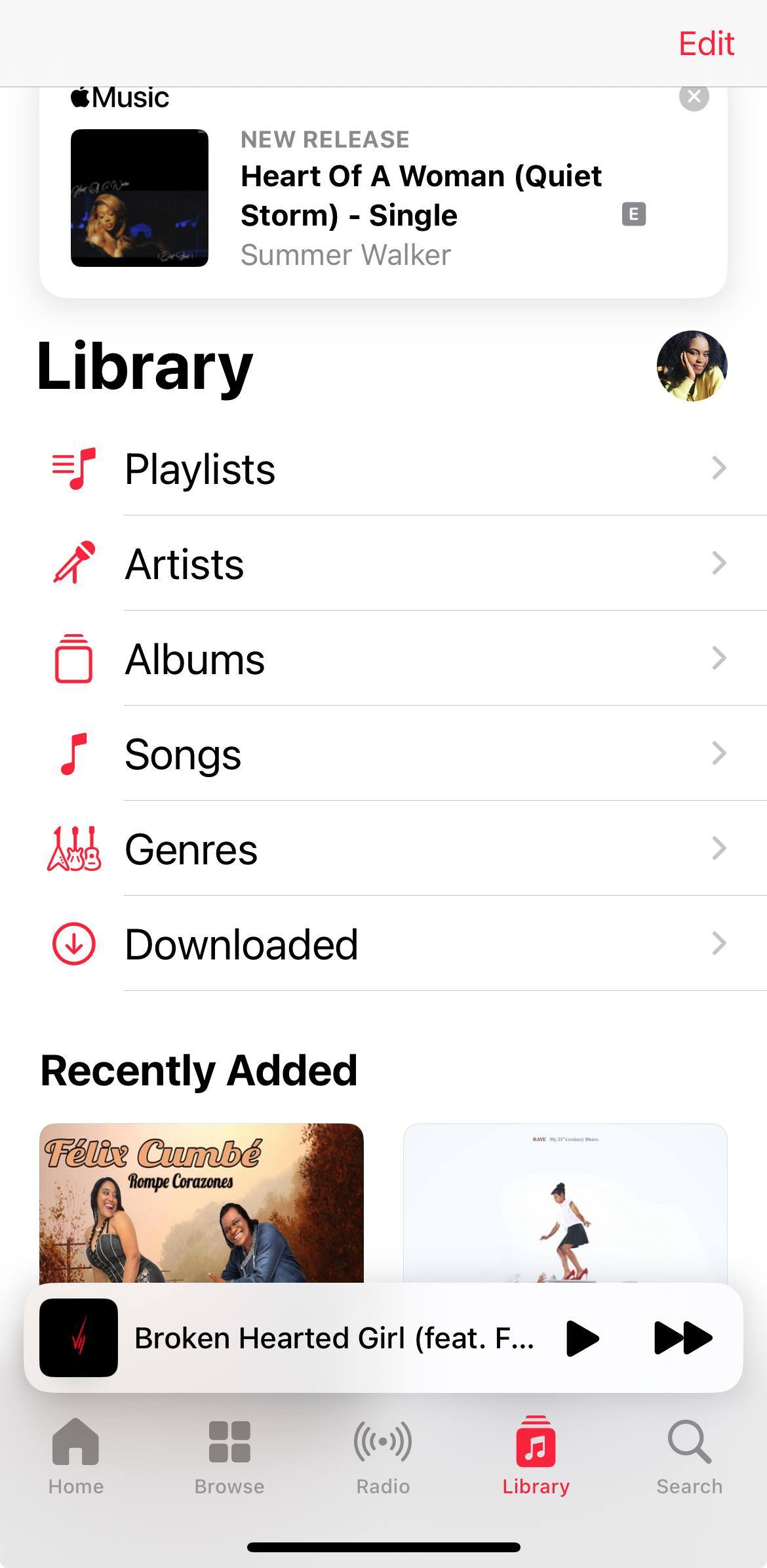Open Félix Cumbé Rompe Corazones album

tap(201, 1203)
